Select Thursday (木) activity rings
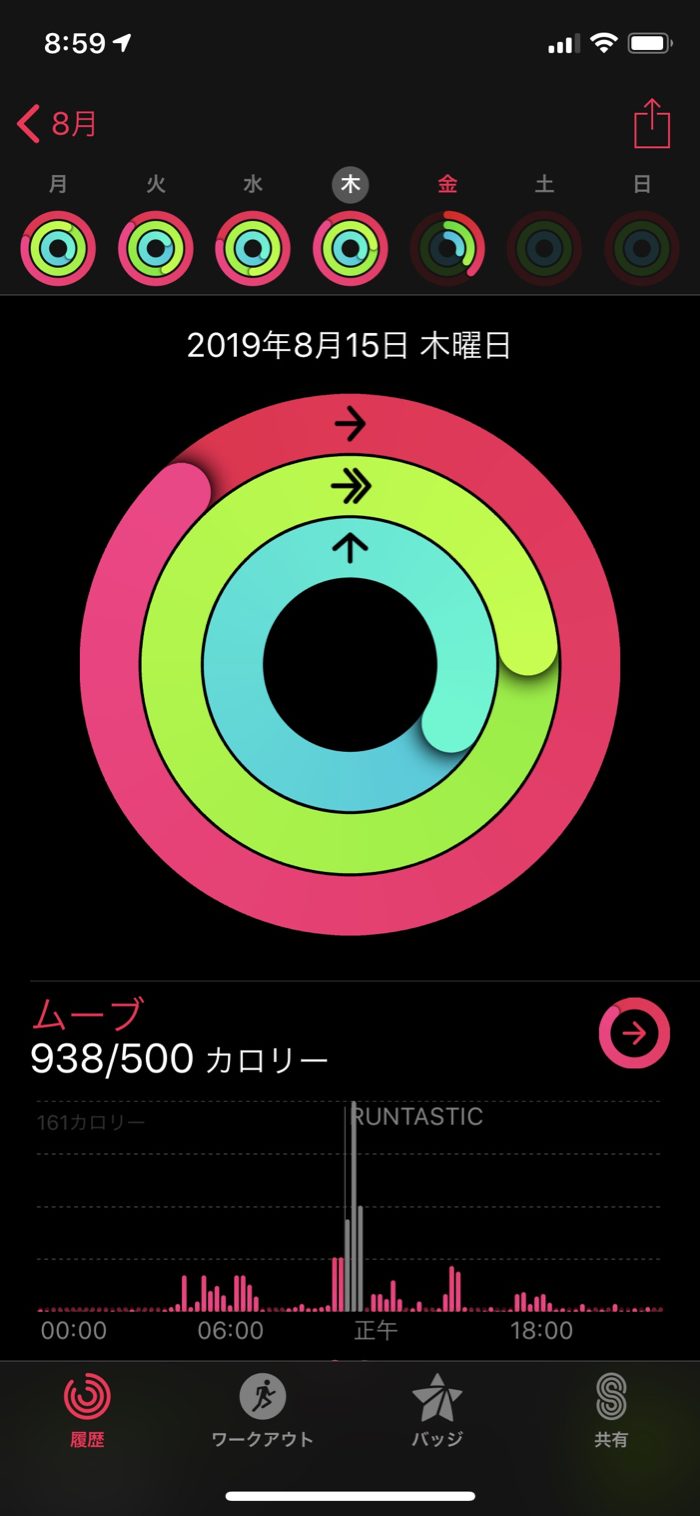The image size is (700, 1516). (350, 248)
